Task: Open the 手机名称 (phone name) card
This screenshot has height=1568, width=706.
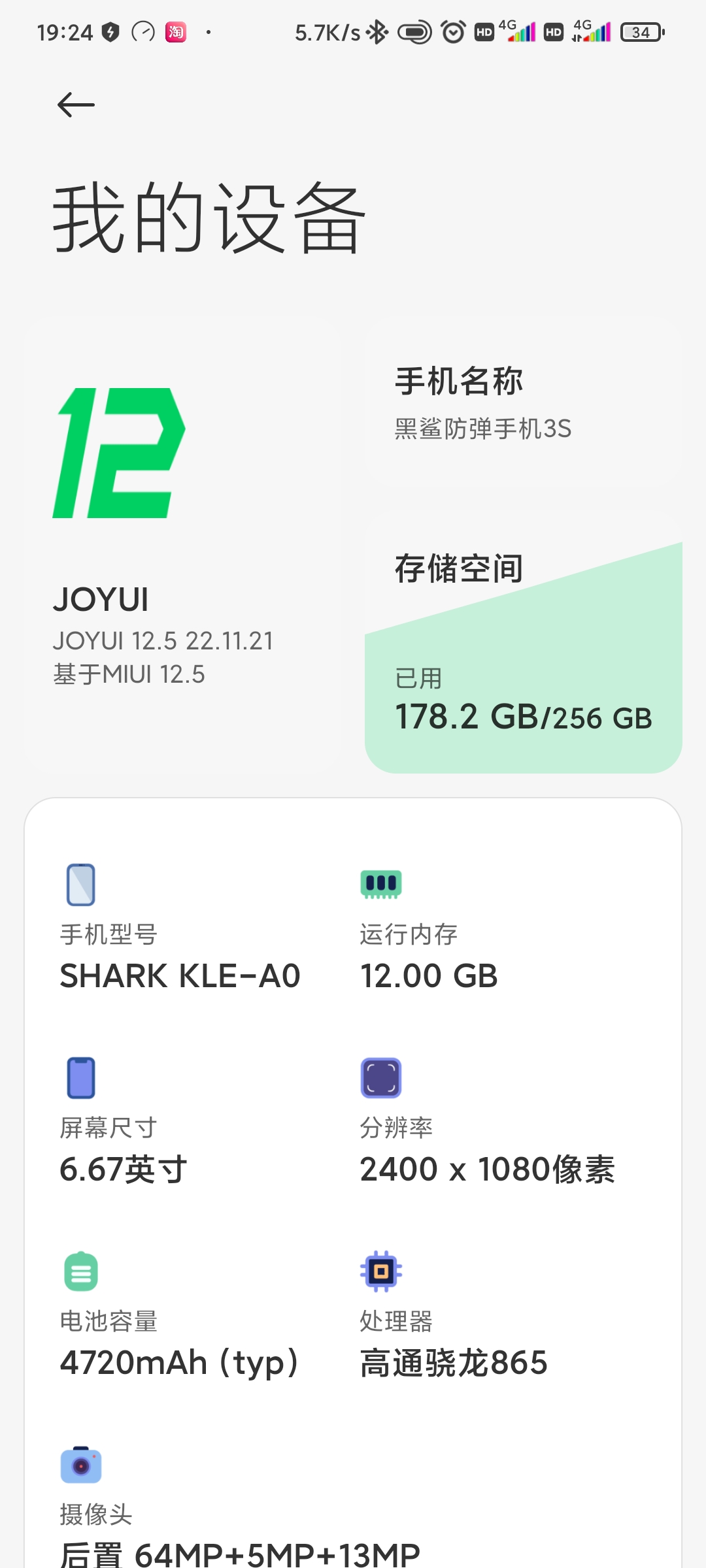Action: point(524,402)
